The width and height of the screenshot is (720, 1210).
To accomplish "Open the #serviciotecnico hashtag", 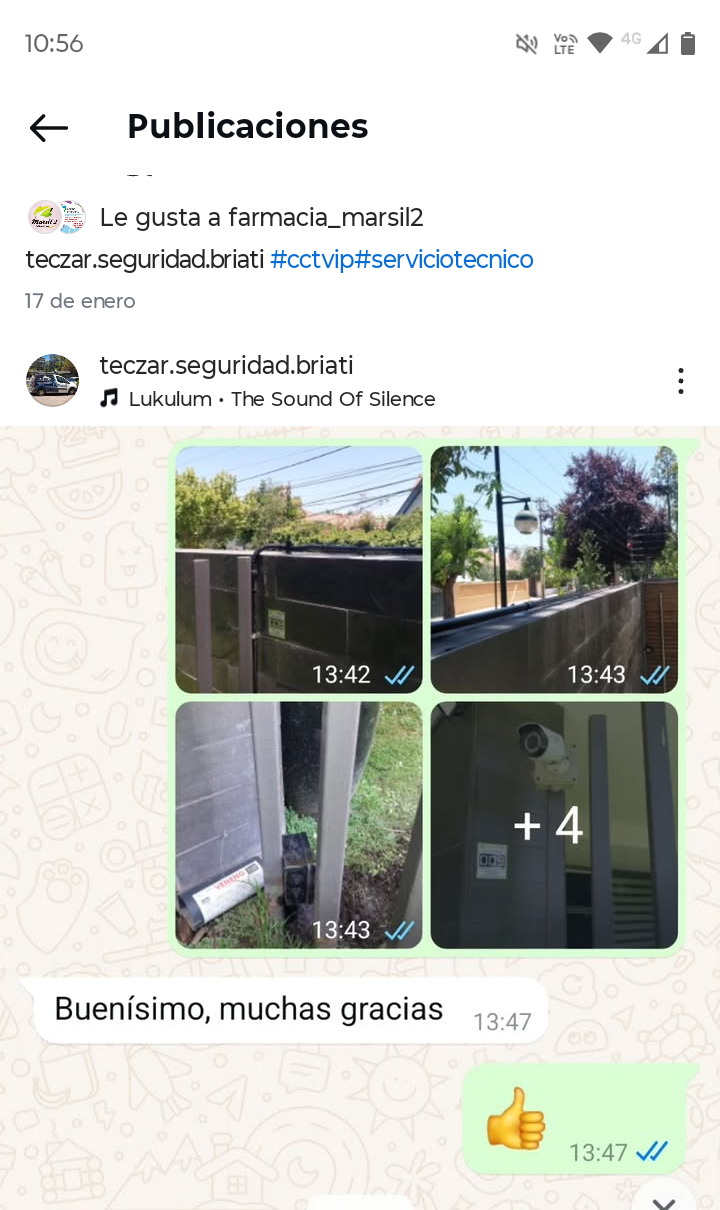I will coord(444,260).
